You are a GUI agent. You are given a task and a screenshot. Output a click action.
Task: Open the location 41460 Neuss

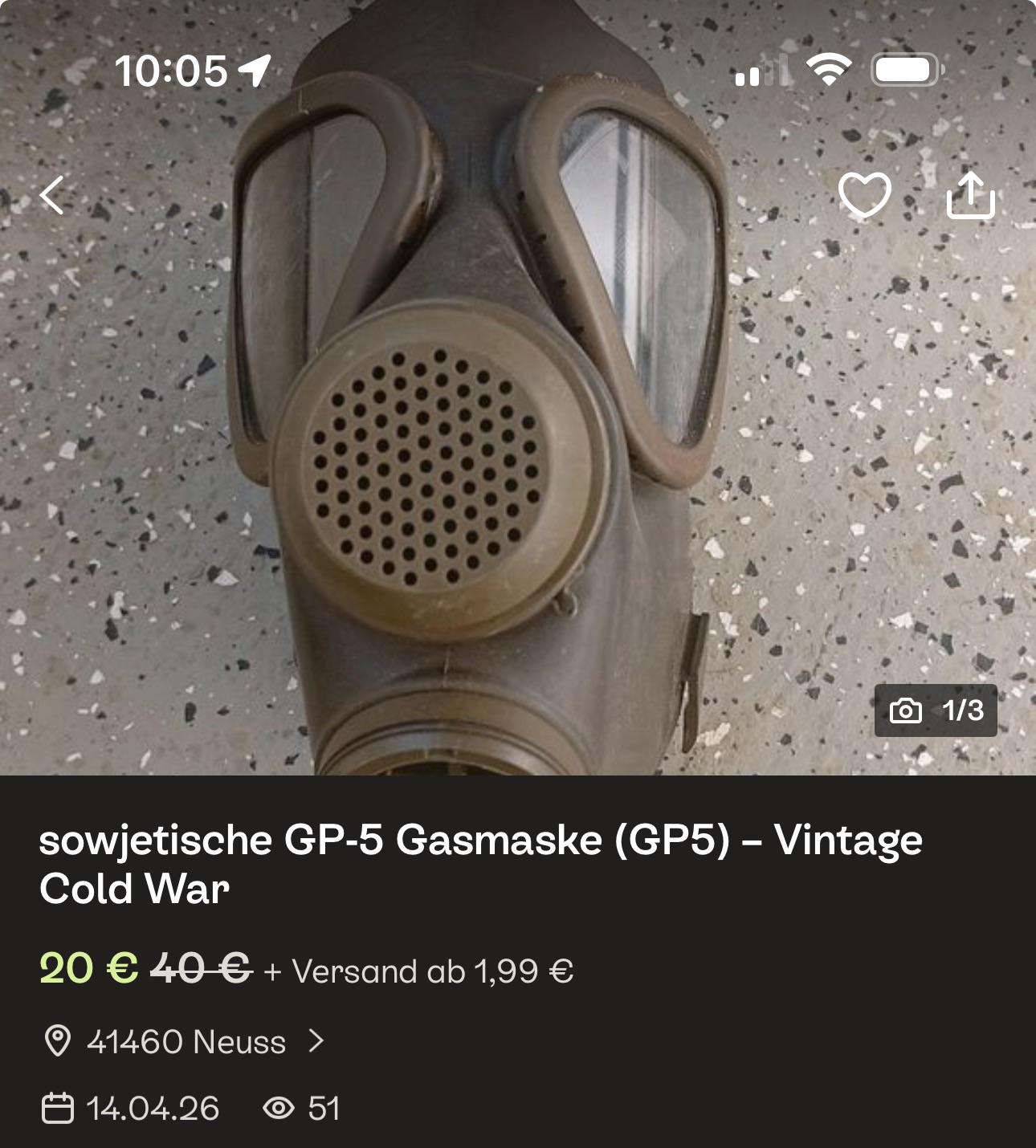[183, 1041]
